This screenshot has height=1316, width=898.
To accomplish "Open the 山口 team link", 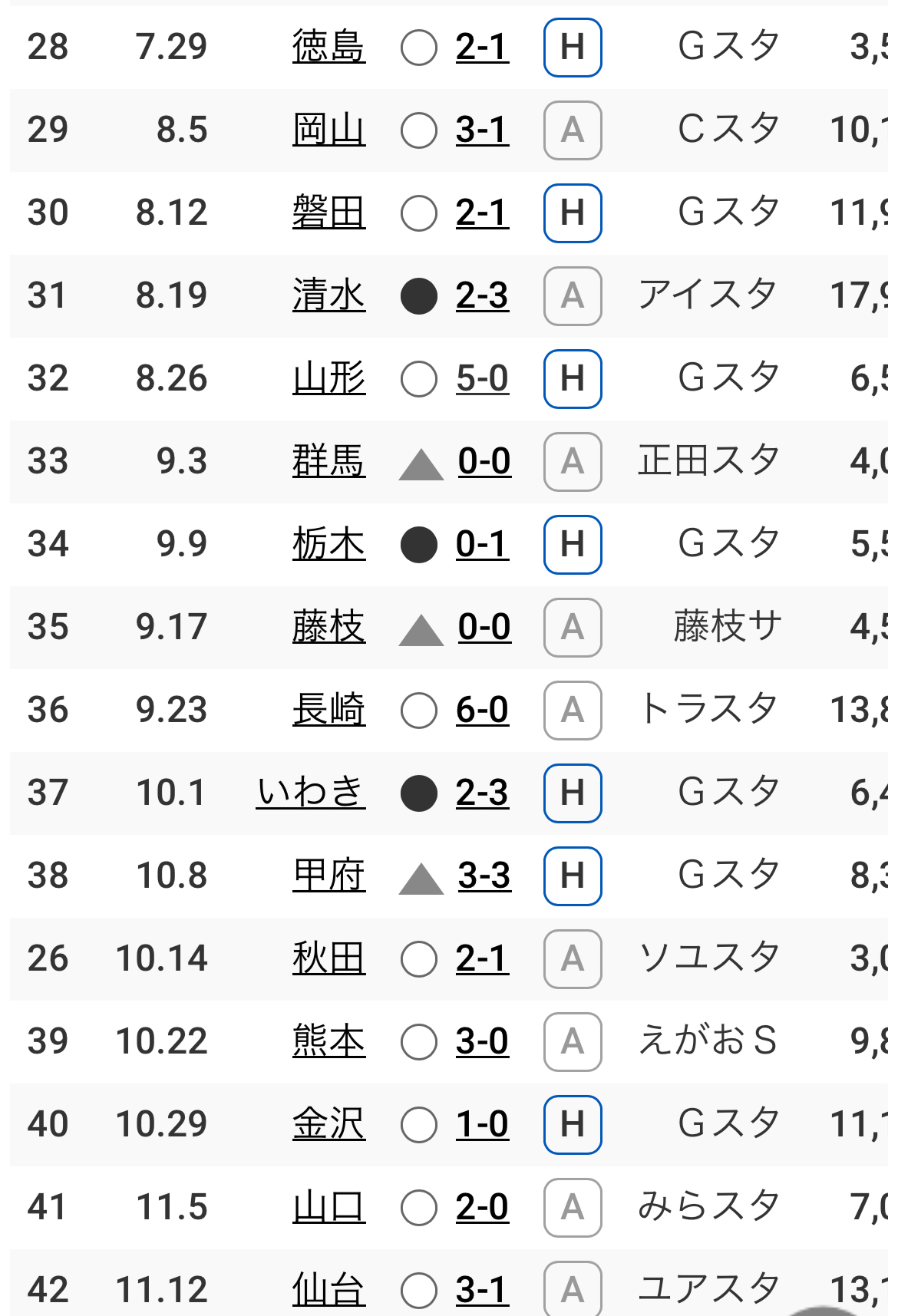I will click(x=328, y=1207).
